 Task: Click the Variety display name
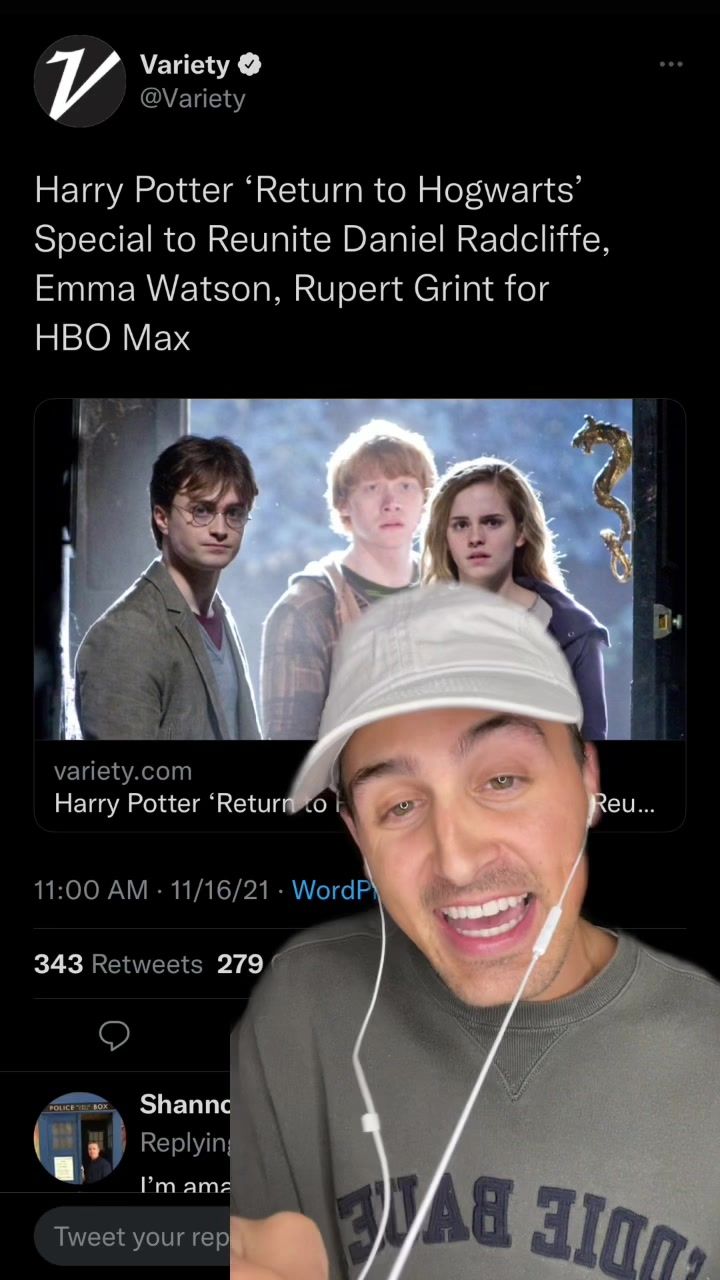(x=184, y=64)
